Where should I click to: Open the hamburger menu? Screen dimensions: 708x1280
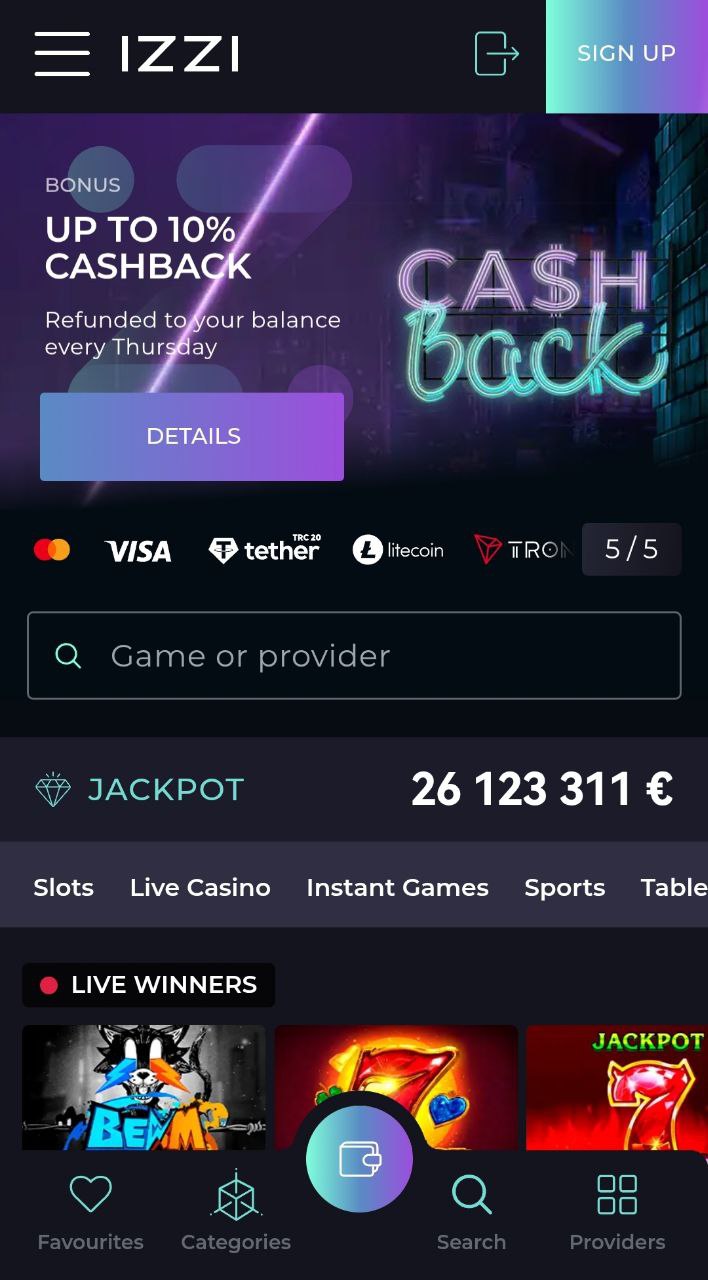(x=62, y=53)
